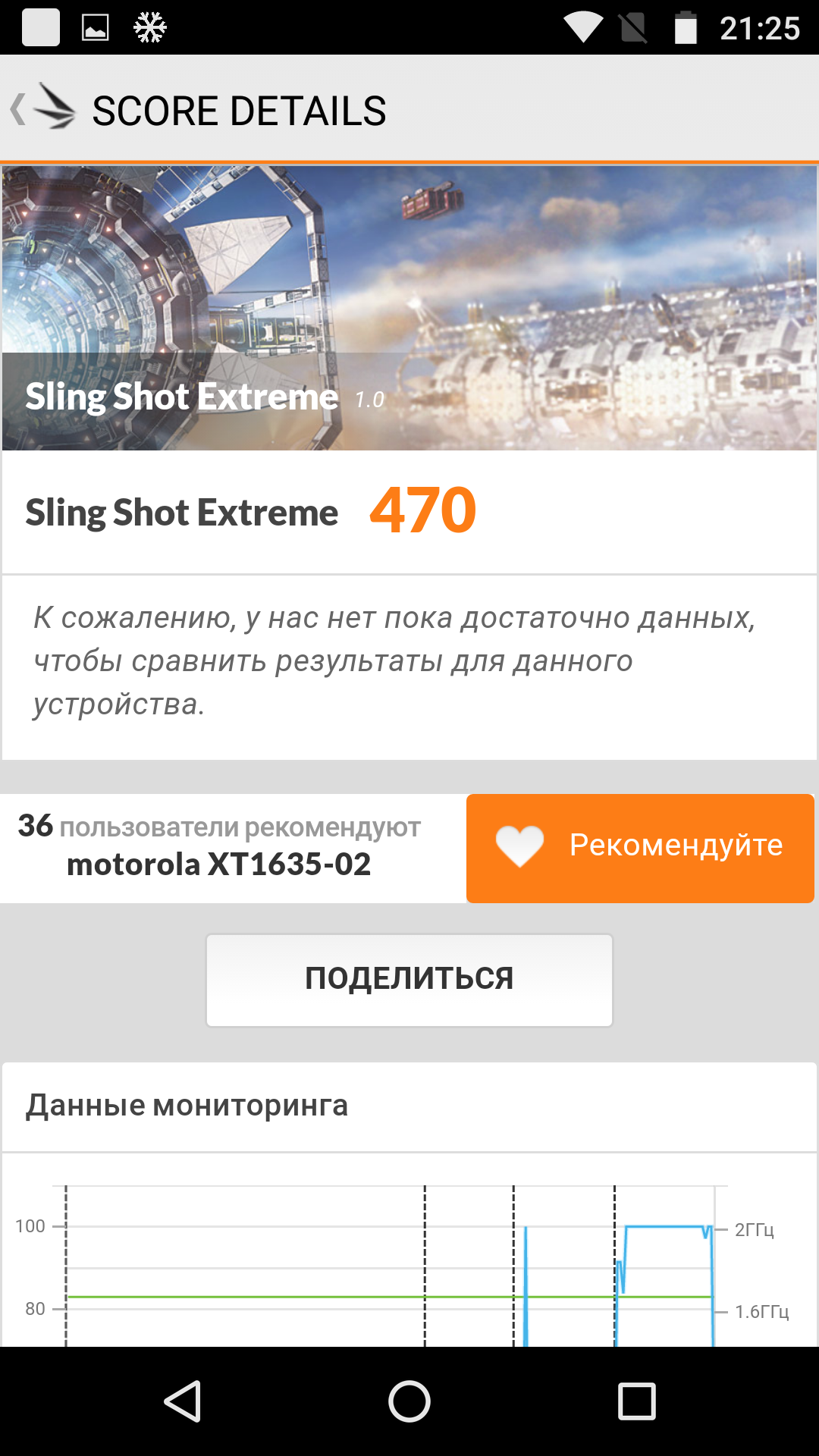The image size is (819, 1456).
Task: Tap the orange Рекомендуйте button
Action: (x=640, y=848)
